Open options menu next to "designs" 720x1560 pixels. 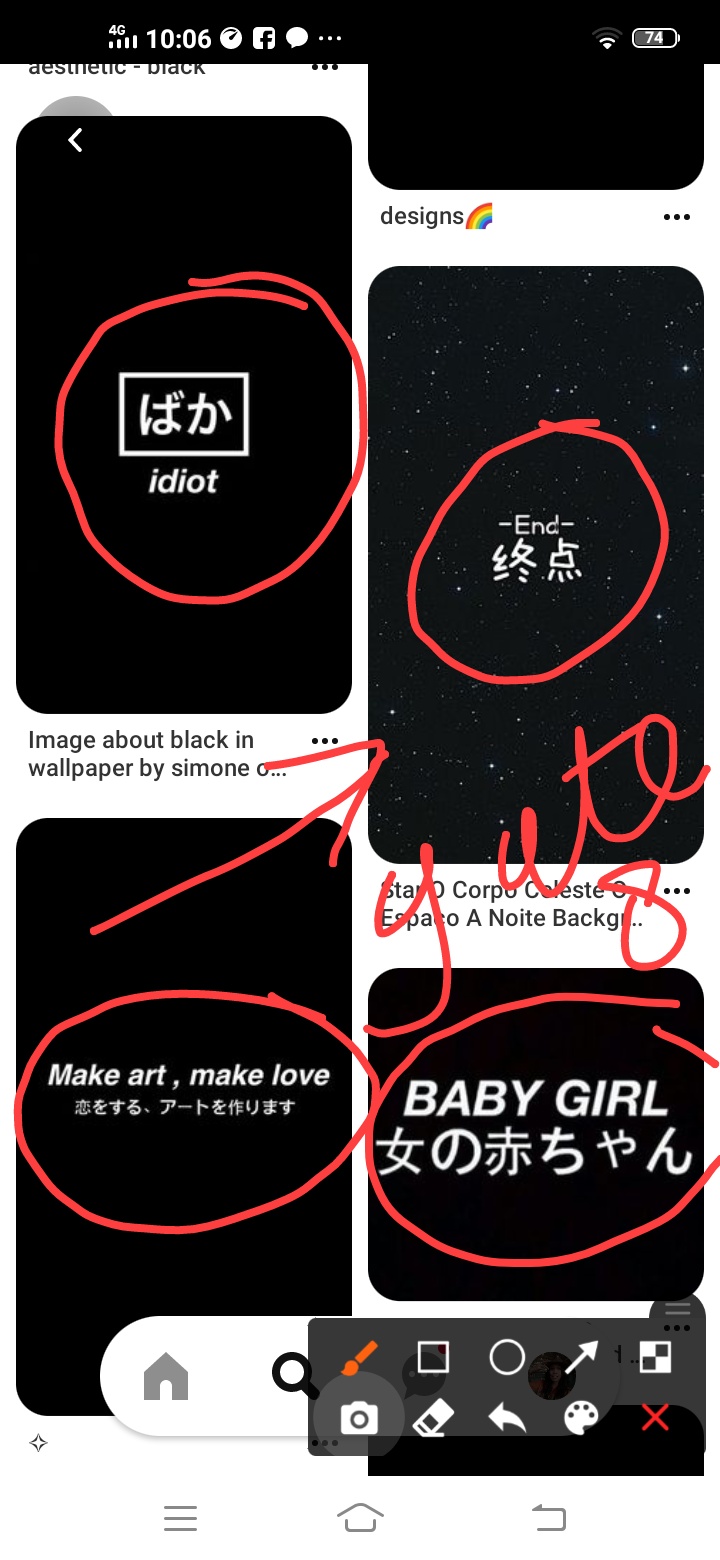point(677,217)
